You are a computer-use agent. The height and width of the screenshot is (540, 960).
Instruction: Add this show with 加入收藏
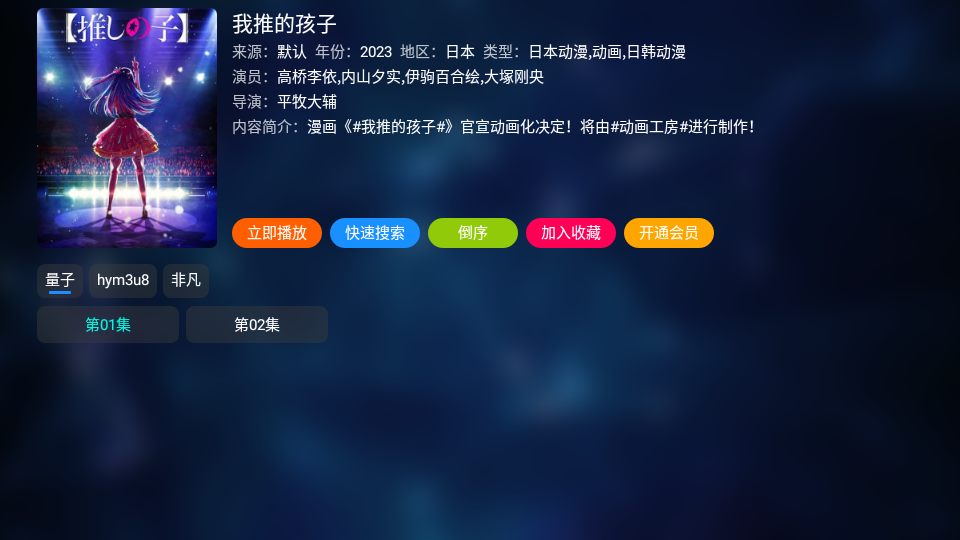pos(571,233)
